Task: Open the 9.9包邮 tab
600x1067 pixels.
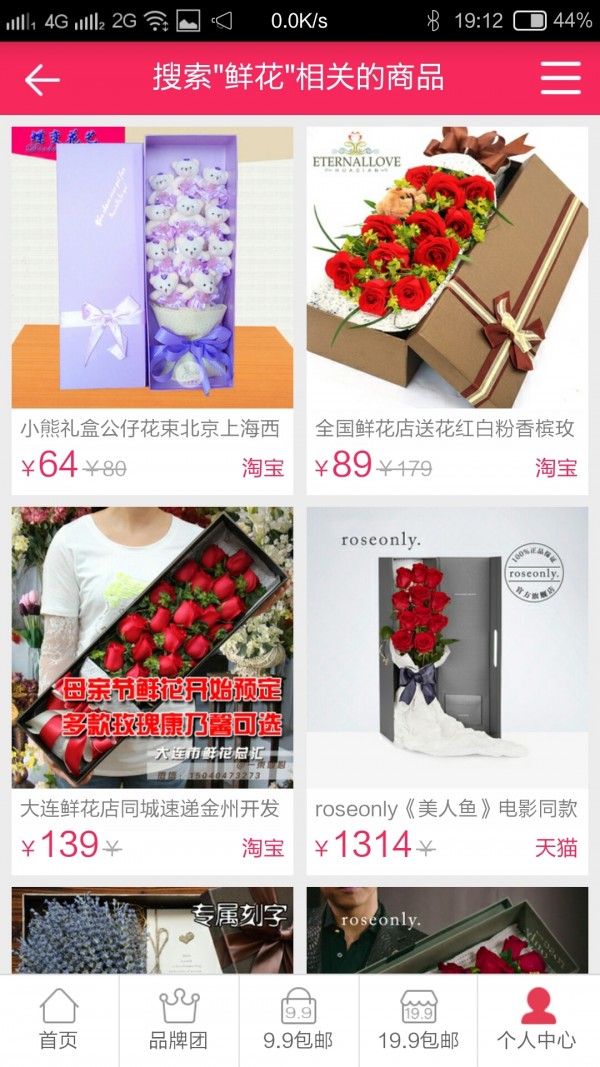Action: (x=298, y=1020)
